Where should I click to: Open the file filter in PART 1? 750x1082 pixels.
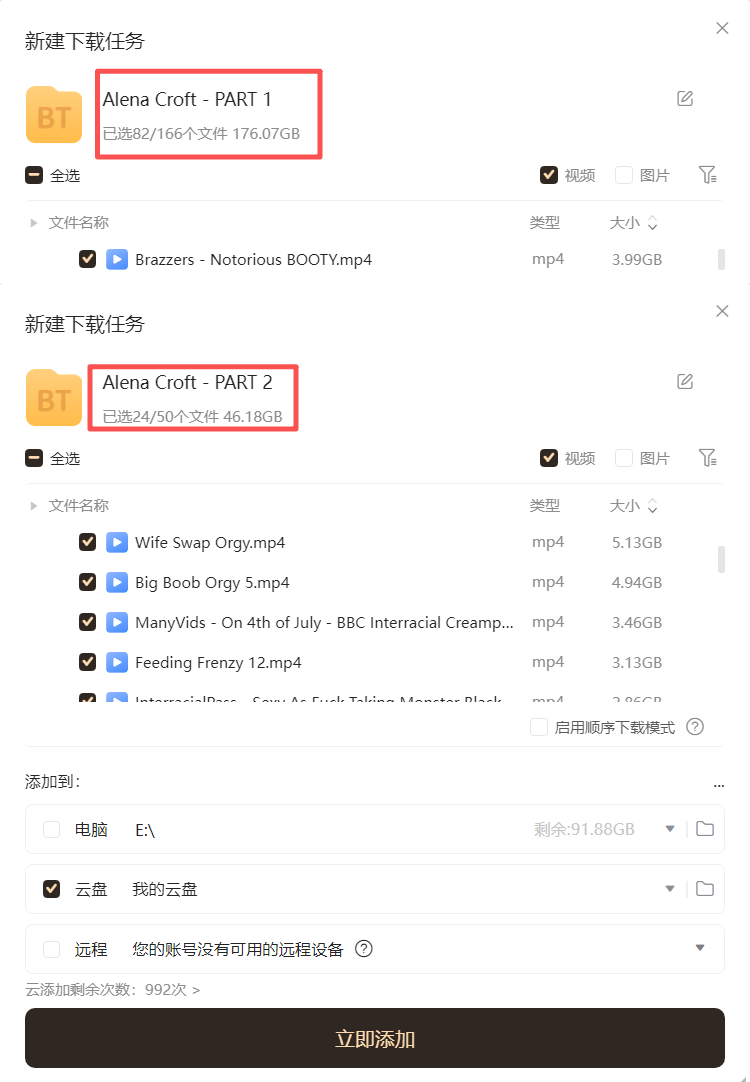coord(708,175)
